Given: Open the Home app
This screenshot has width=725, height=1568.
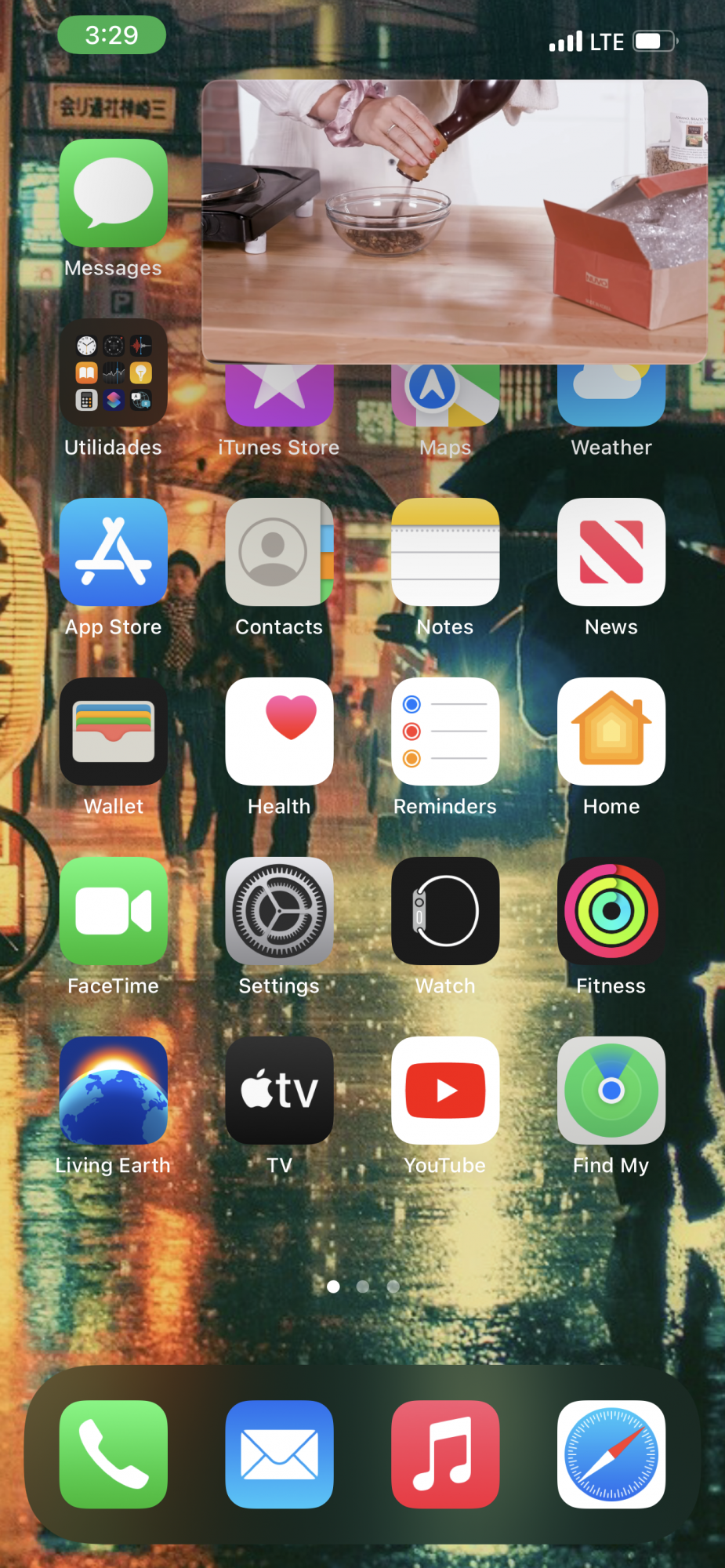Looking at the screenshot, I should tap(611, 731).
